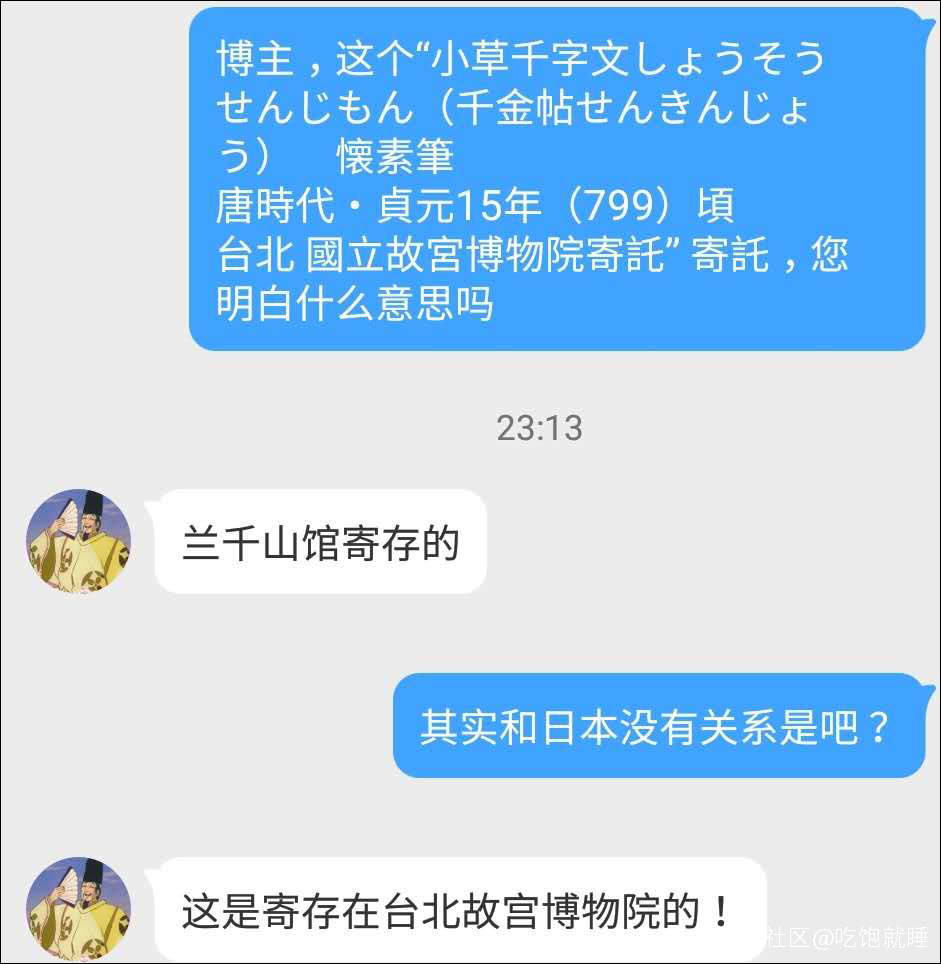Tap avatar next to "这是寄存在台北故宫博物院的！" reply
Image resolution: width=941 pixels, height=964 pixels.
pyautogui.click(x=79, y=910)
